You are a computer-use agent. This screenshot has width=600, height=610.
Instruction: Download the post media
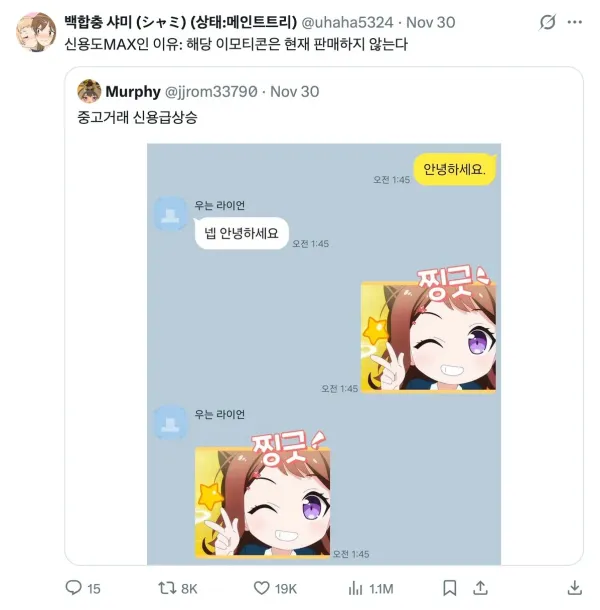pyautogui.click(x=575, y=588)
